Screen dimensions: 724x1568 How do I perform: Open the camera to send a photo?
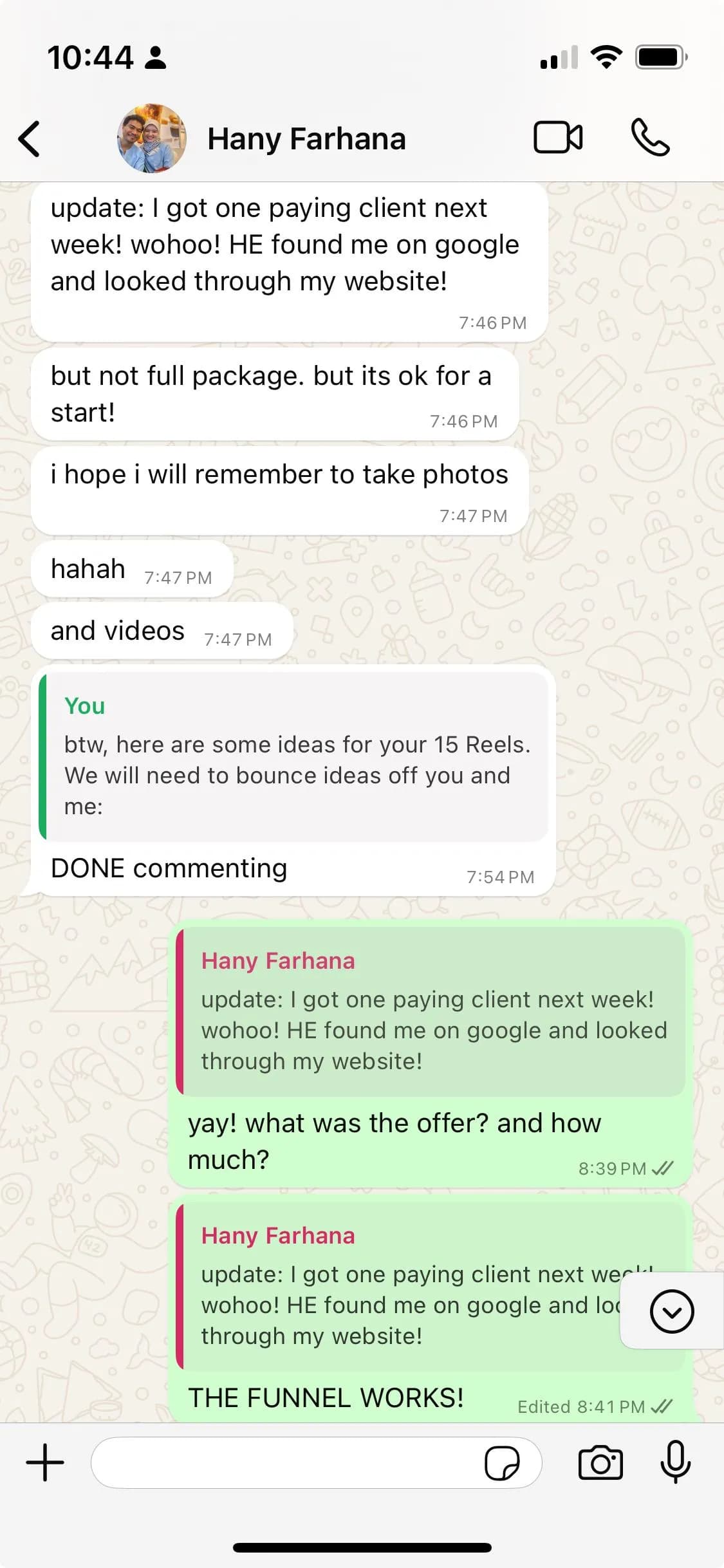tap(600, 1462)
